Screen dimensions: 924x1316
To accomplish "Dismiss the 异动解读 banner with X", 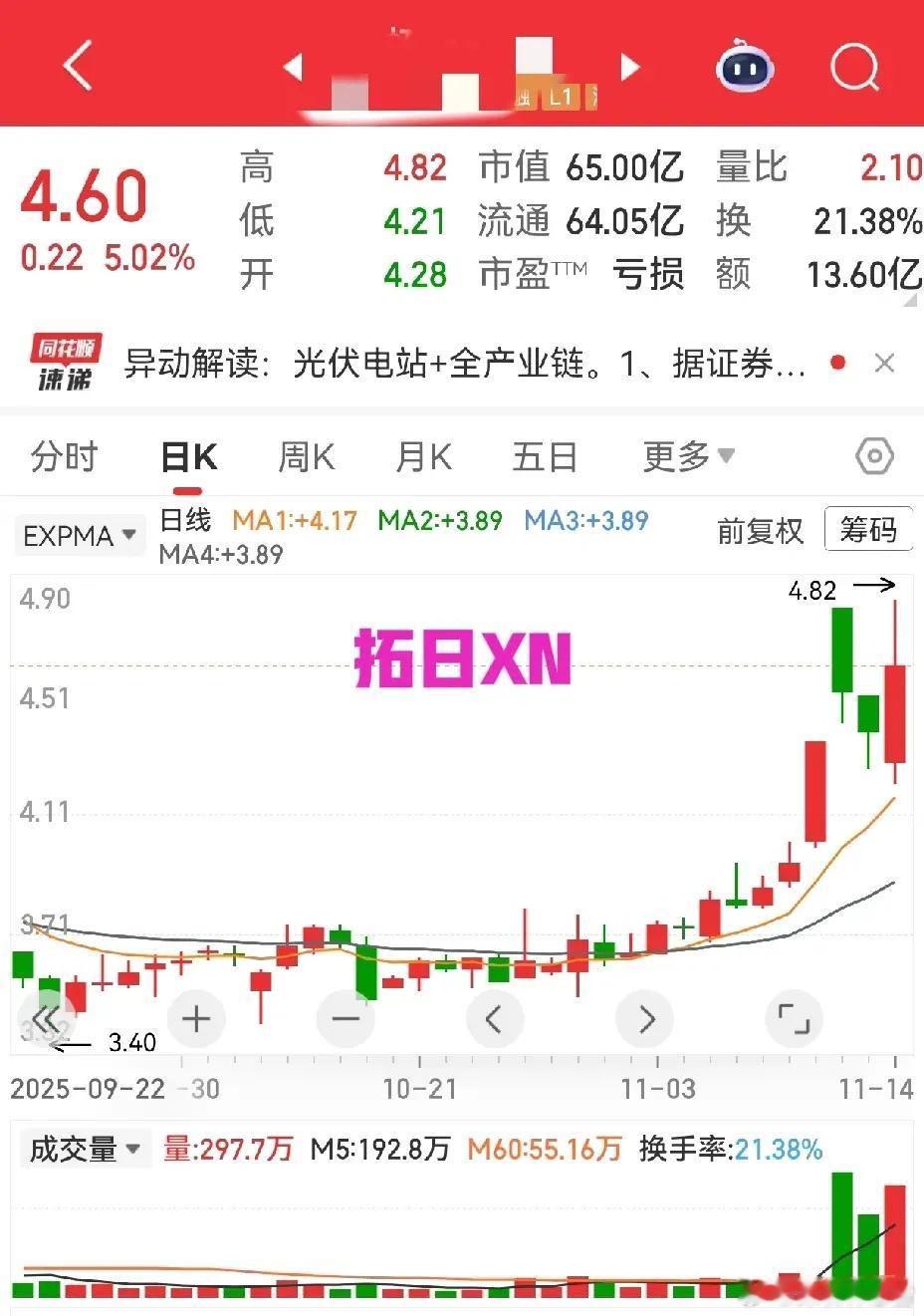I will 884,363.
